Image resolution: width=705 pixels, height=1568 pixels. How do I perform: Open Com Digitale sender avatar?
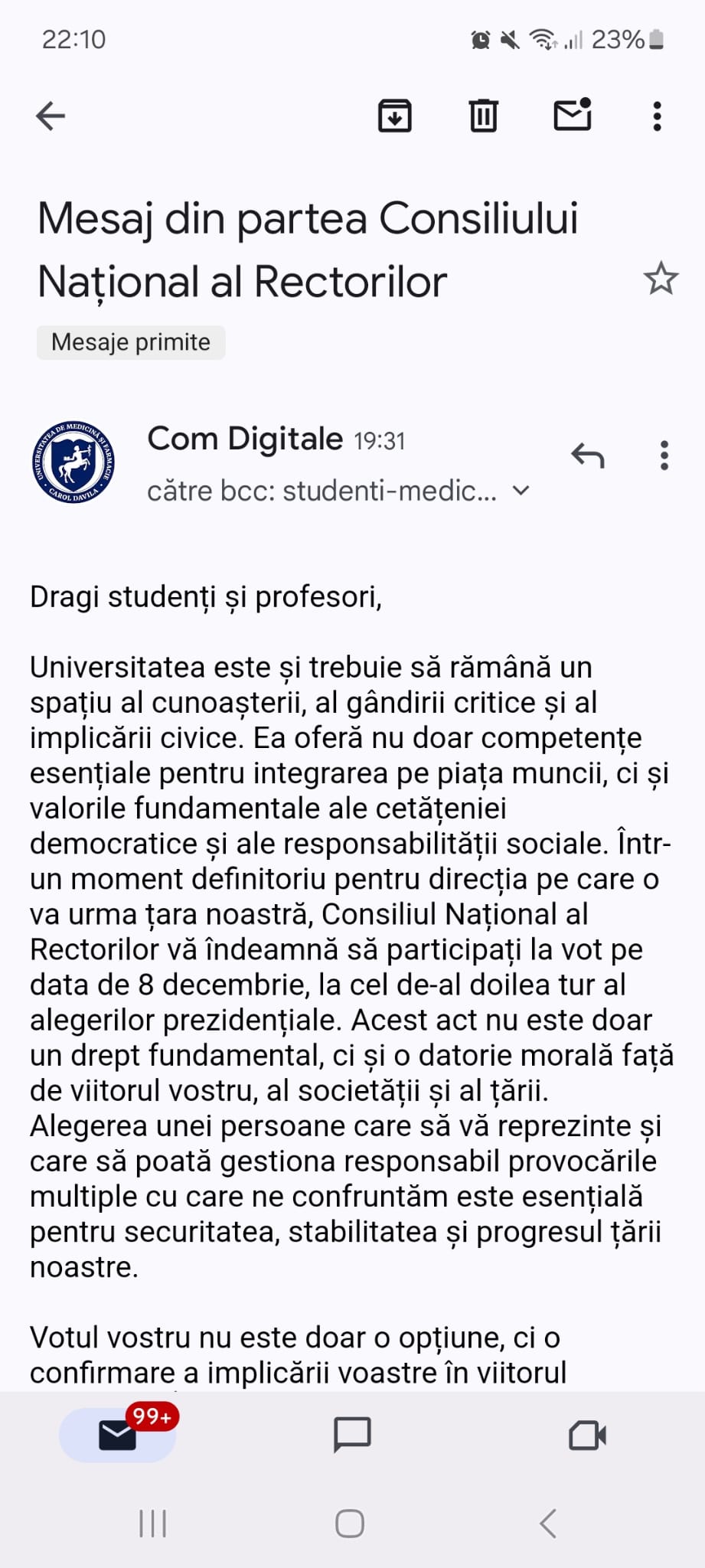(73, 462)
